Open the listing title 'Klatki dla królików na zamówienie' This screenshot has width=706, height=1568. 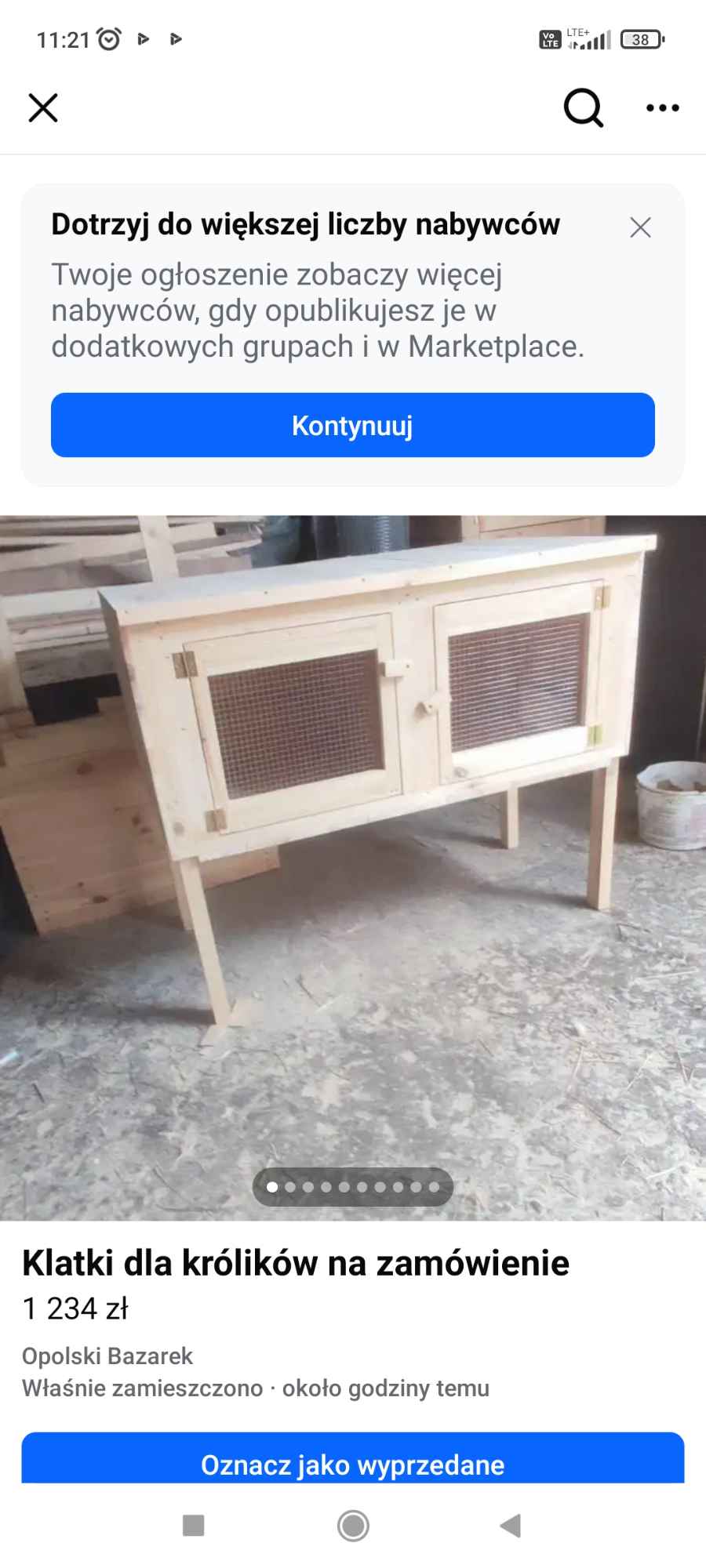pyautogui.click(x=297, y=1263)
